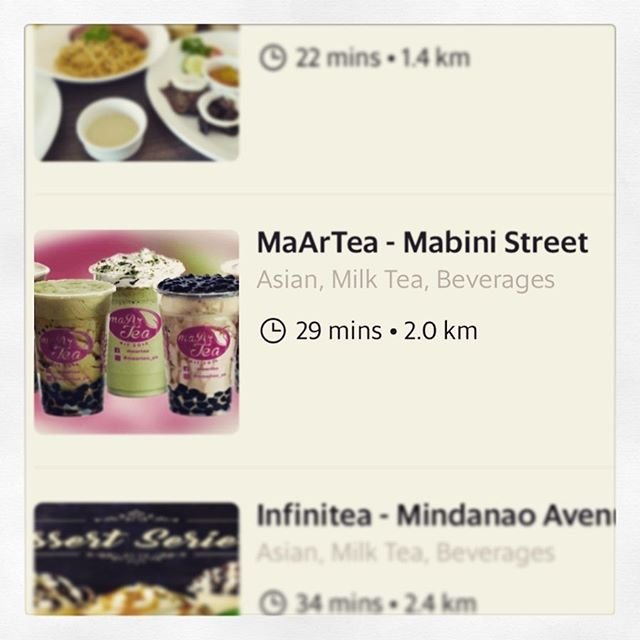Viewport: 640px width, 640px height.
Task: Open the MaArTea - Mabini Street restaurant
Action: pyautogui.click(x=422, y=243)
